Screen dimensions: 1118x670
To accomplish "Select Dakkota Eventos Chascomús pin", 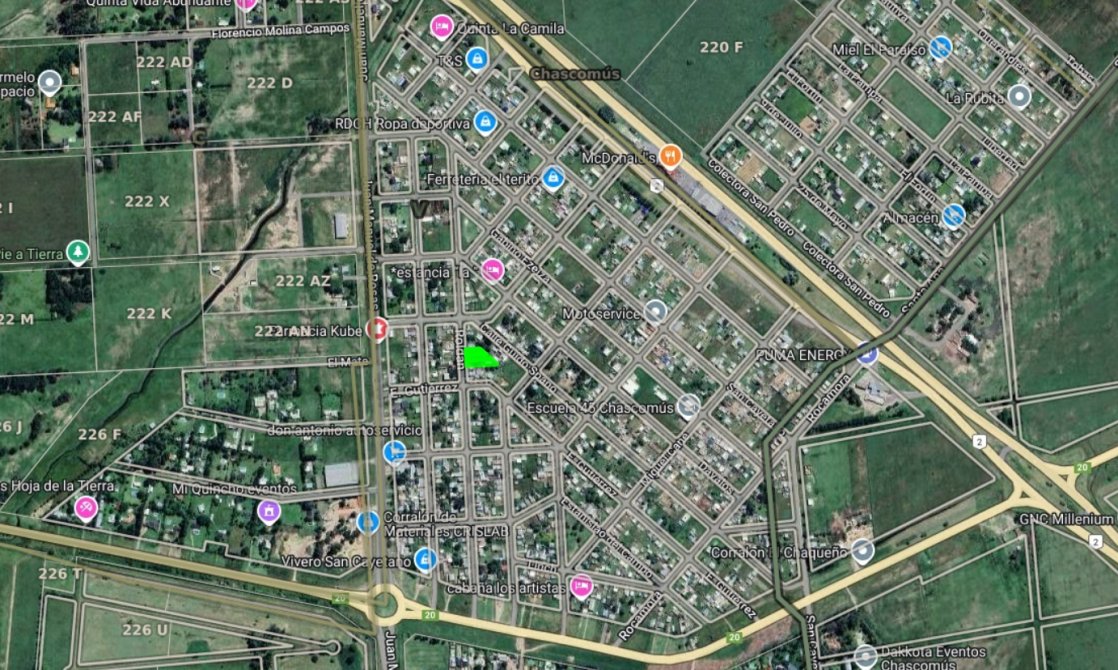I will point(866,657).
